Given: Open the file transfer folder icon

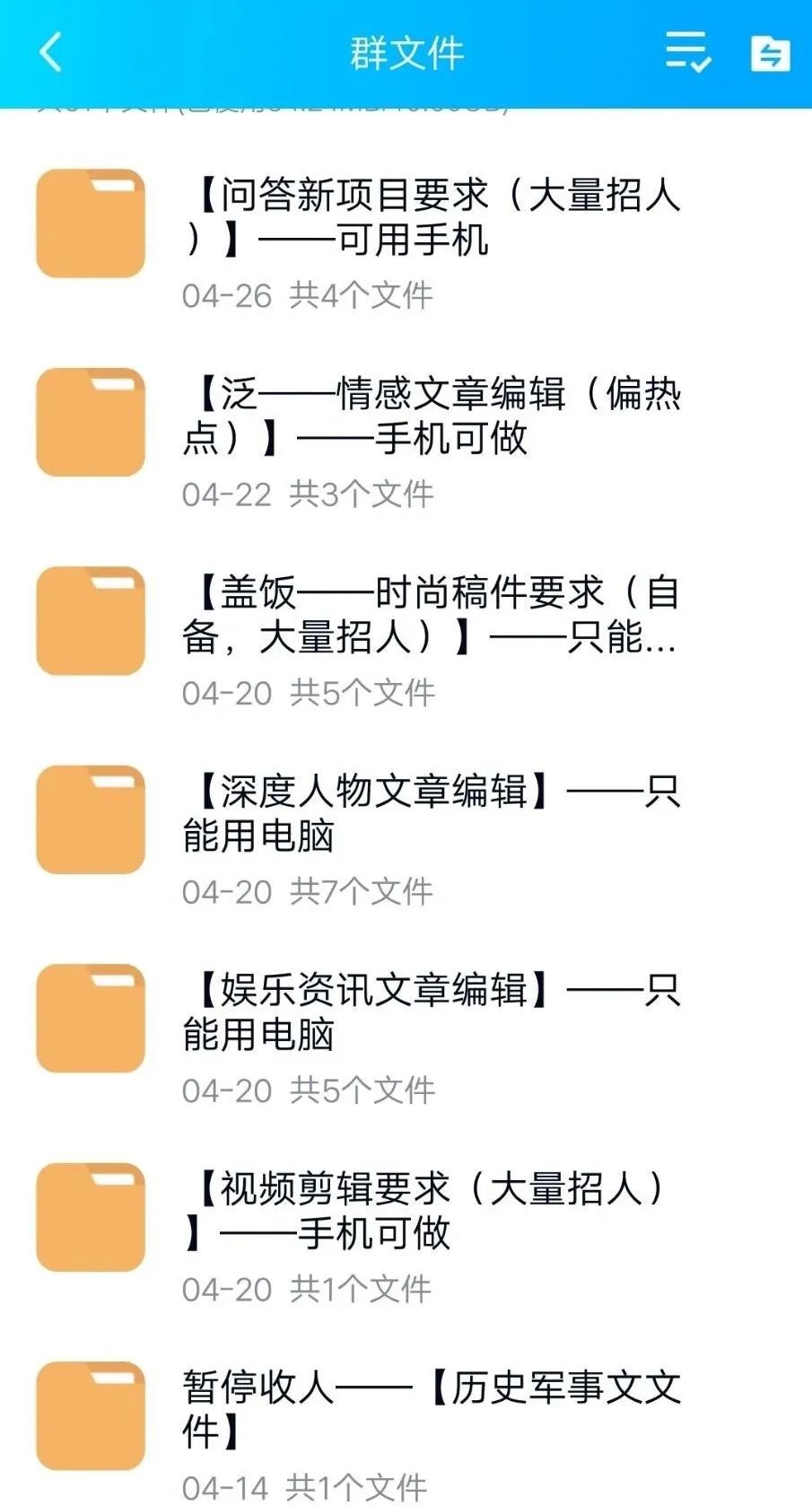Looking at the screenshot, I should [770, 53].
